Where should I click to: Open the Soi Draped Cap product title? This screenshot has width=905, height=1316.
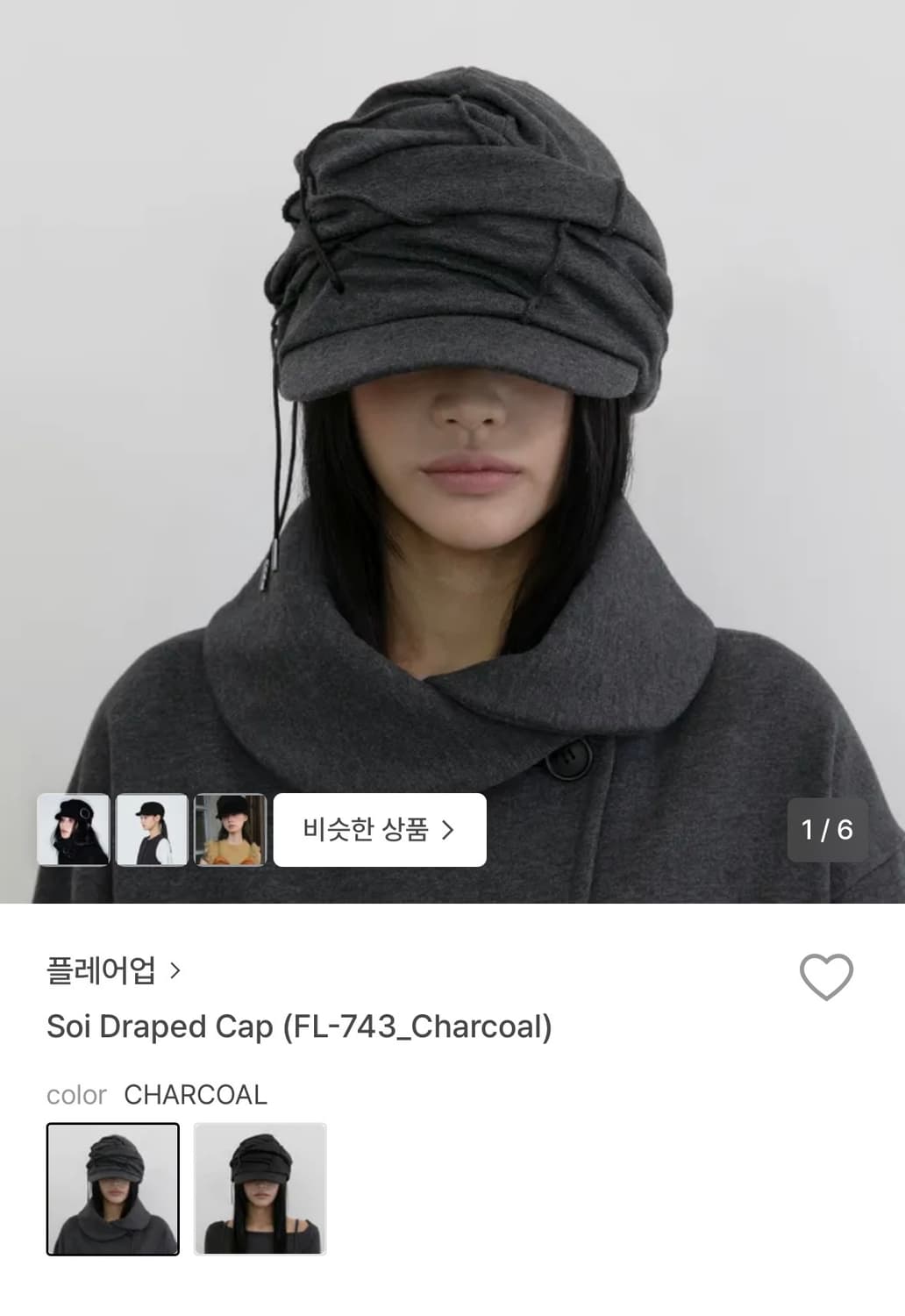[298, 1026]
